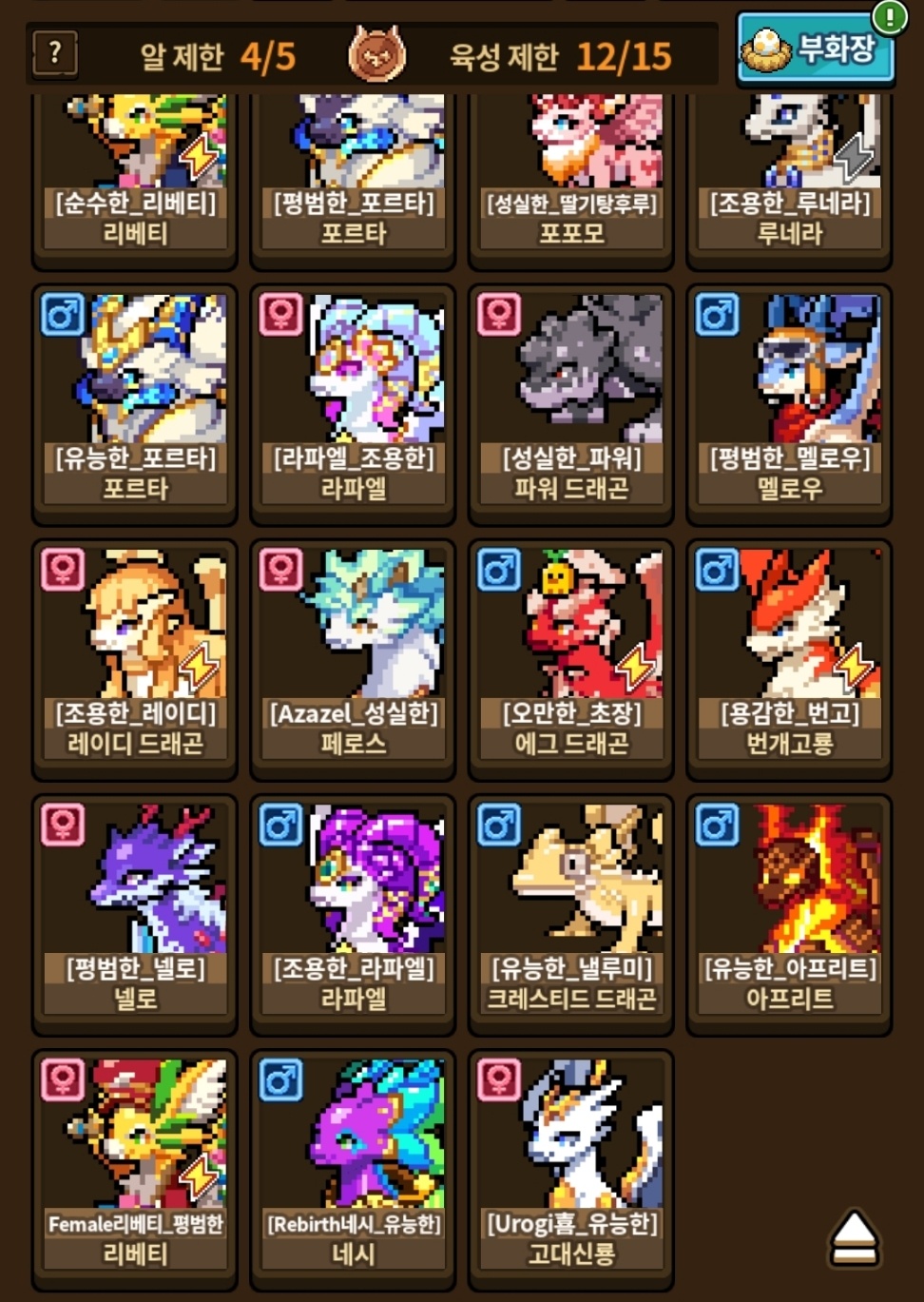Choose the 레이디 드래곤 card
This screenshot has height=1302, width=924.
click(x=134, y=659)
